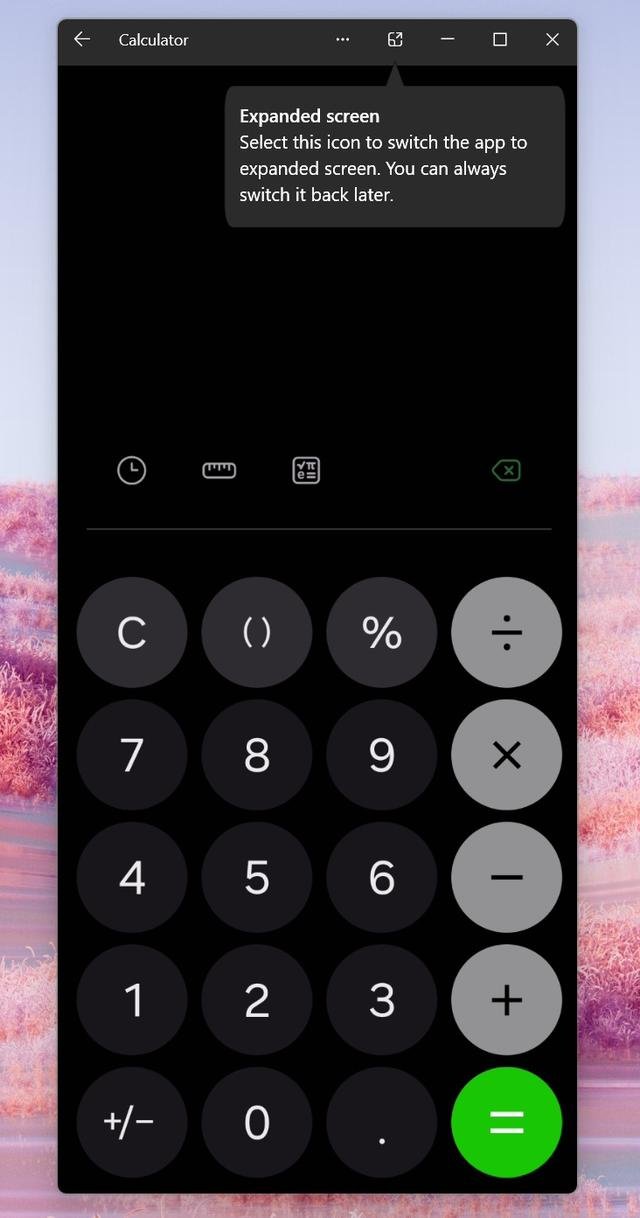Open calculation history clock icon
The width and height of the screenshot is (640, 1218).
pyautogui.click(x=132, y=470)
